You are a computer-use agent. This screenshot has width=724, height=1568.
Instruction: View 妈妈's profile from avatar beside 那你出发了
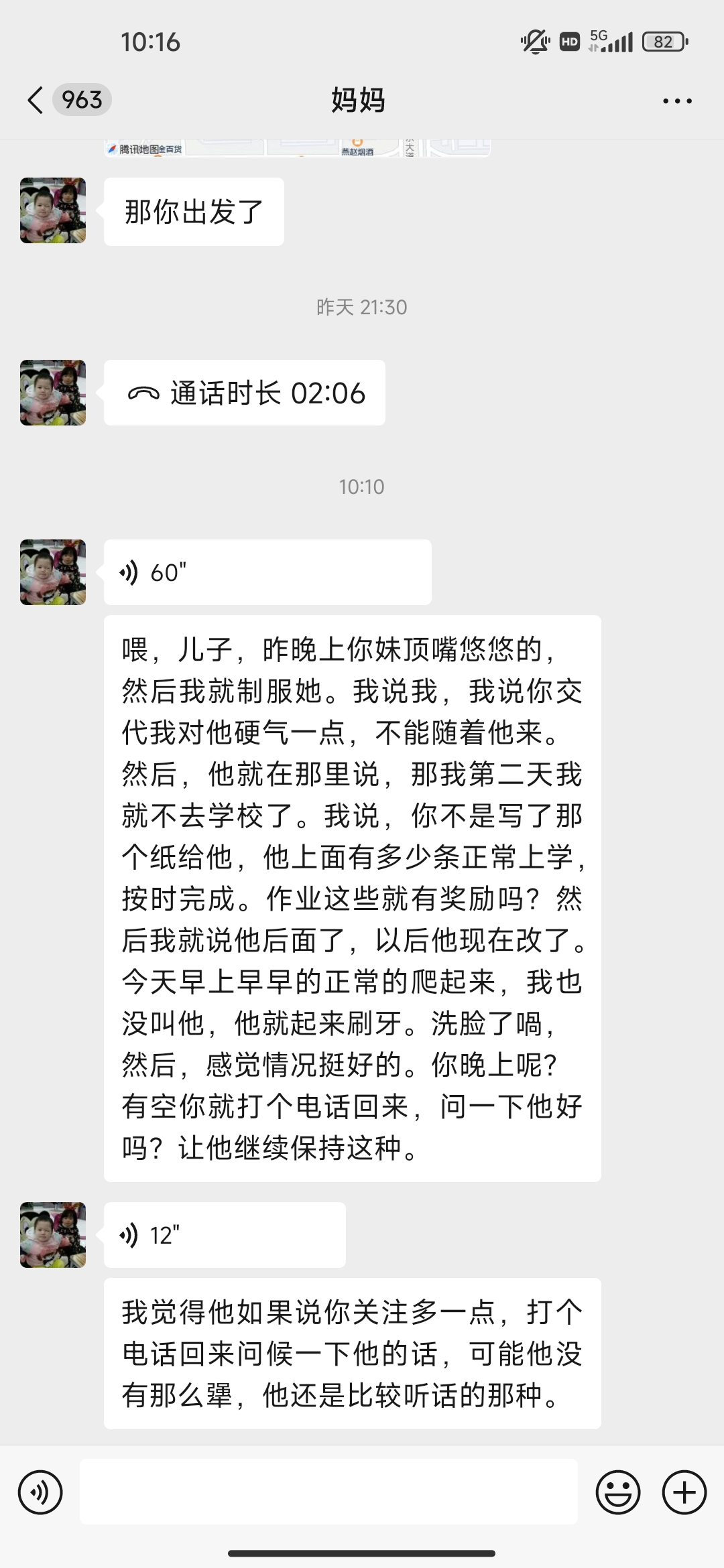53,210
